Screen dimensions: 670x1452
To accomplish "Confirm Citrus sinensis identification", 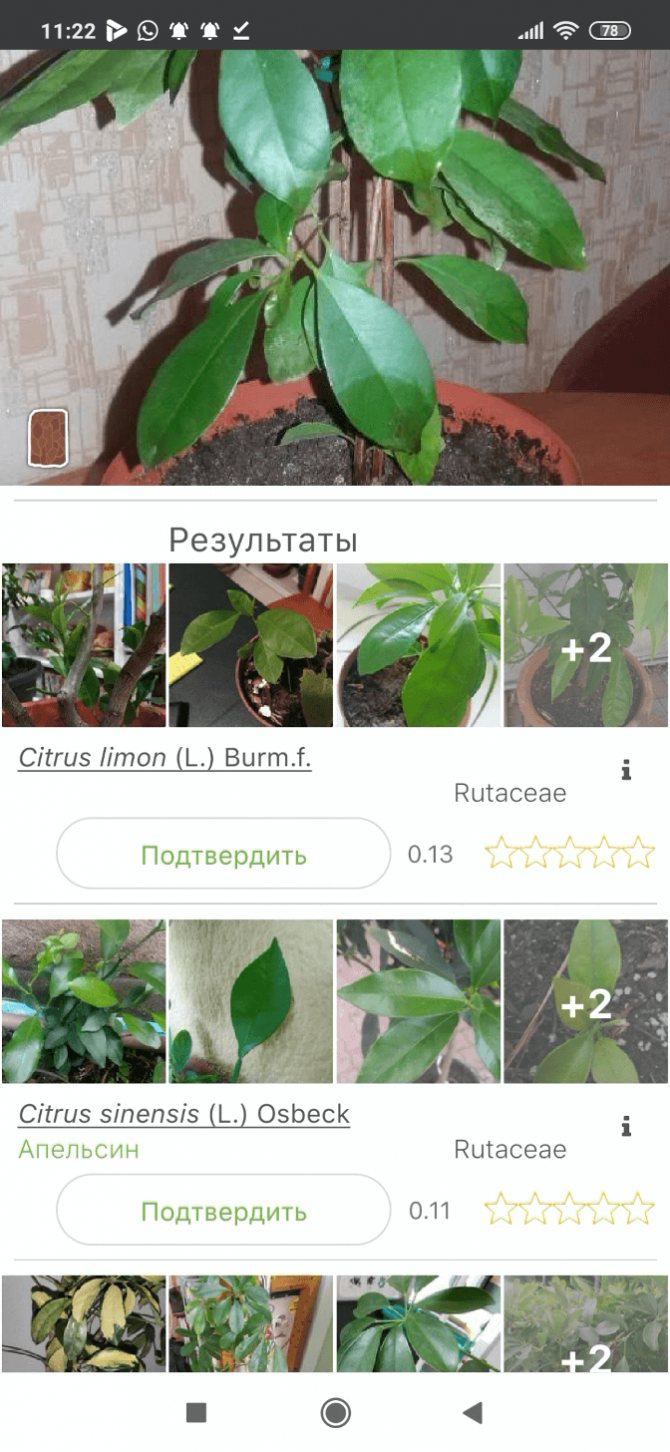I will click(223, 1211).
